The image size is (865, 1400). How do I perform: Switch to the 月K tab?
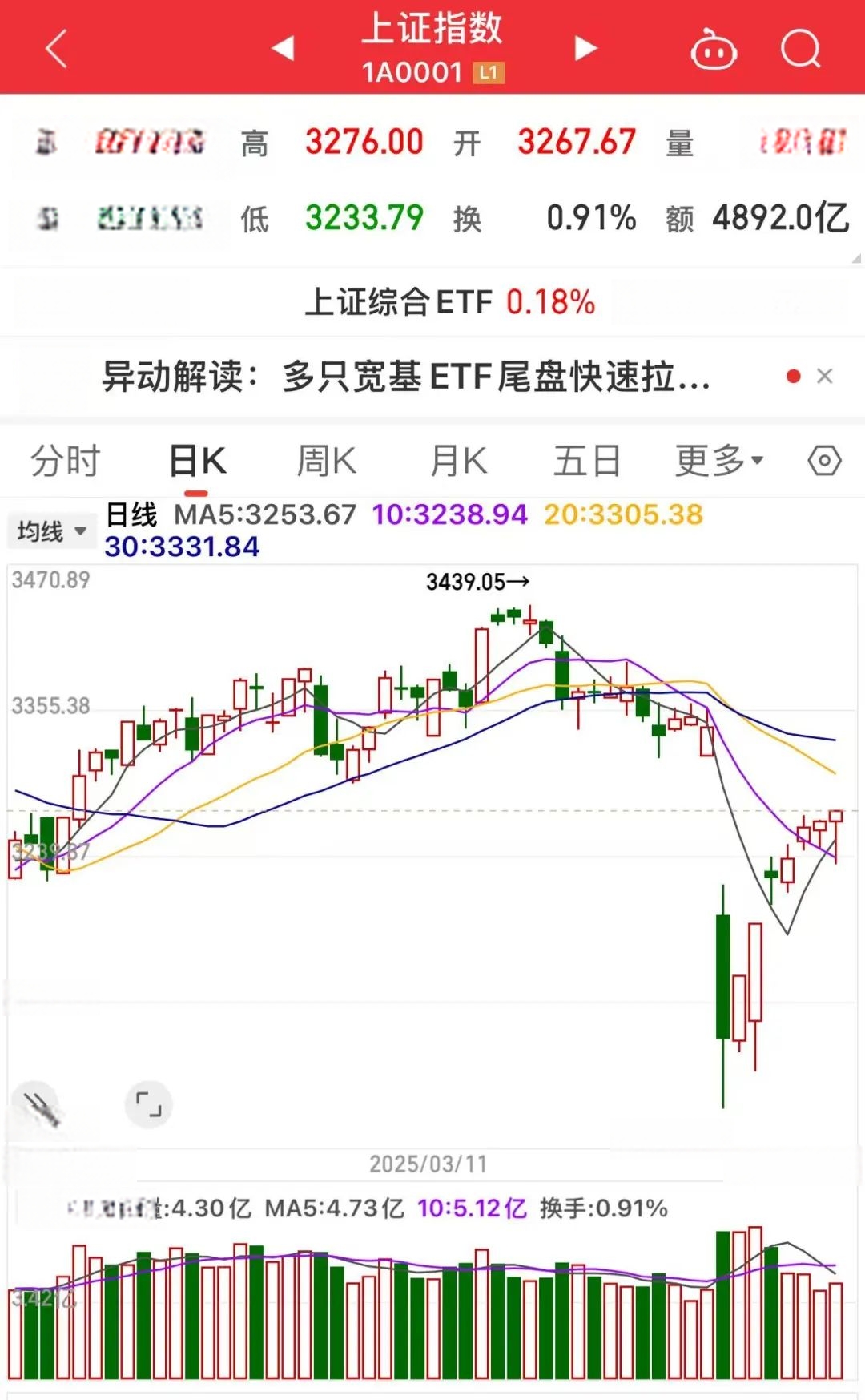[458, 461]
